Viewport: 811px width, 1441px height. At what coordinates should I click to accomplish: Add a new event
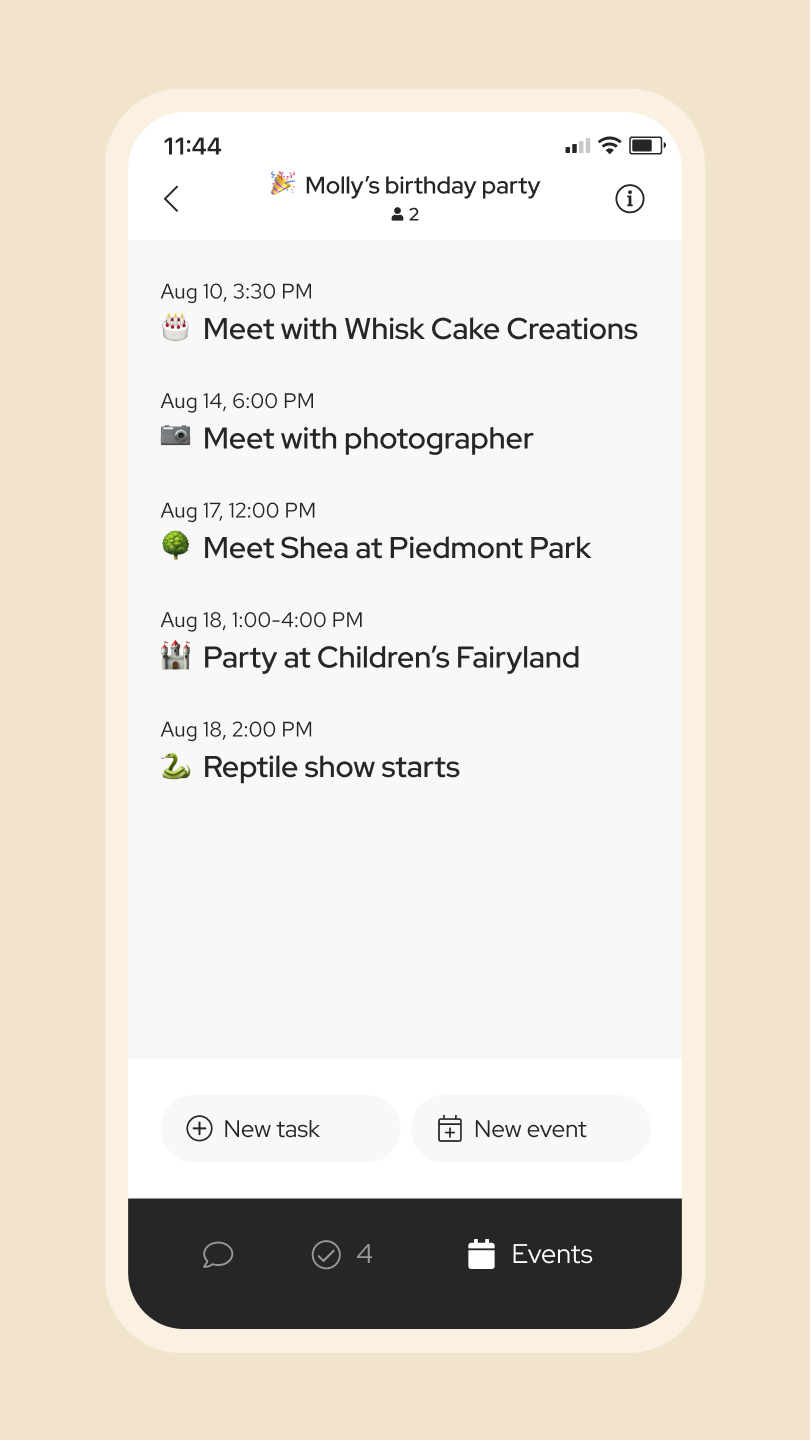531,1129
